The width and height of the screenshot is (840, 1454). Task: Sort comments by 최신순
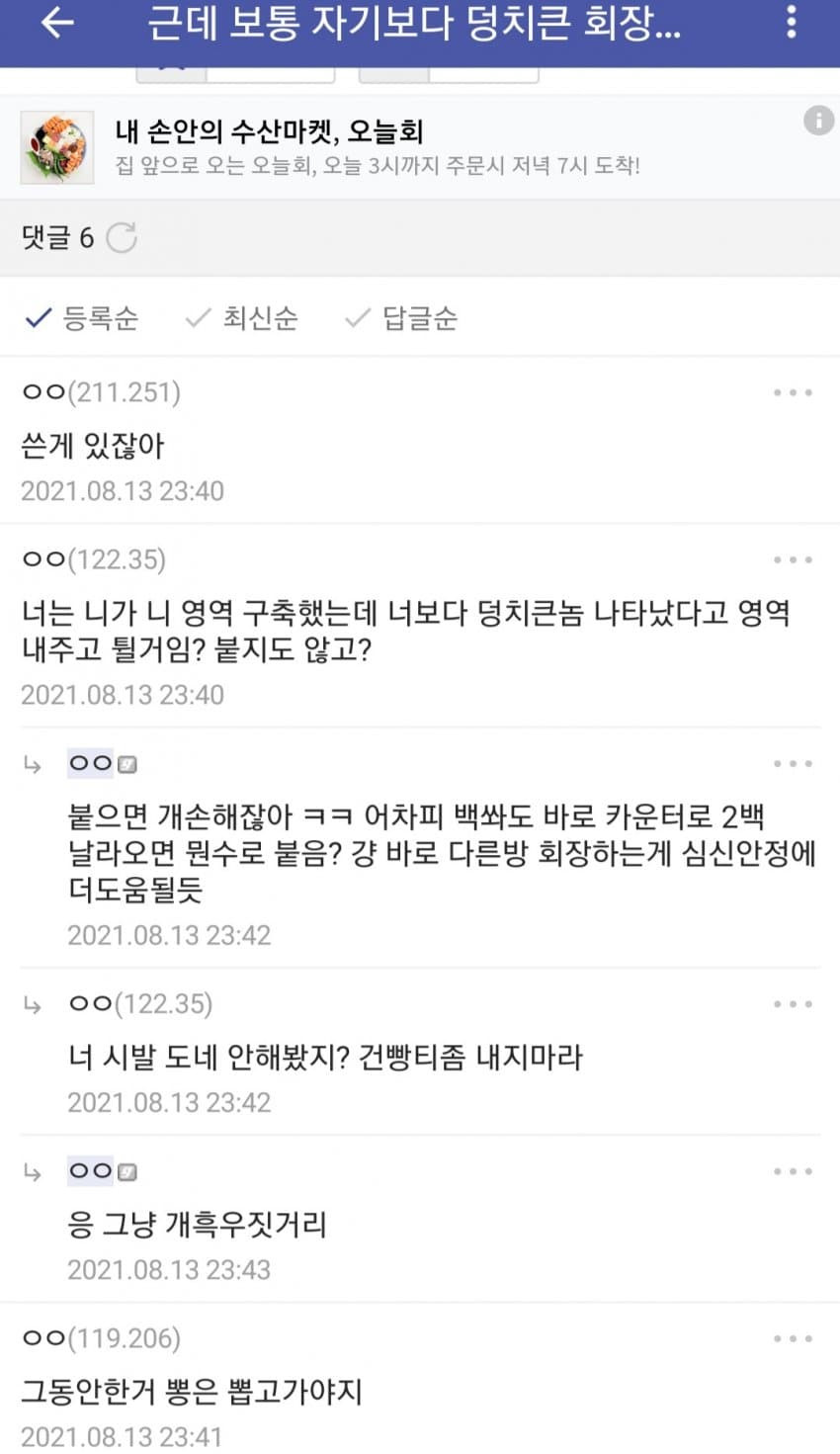242,318
